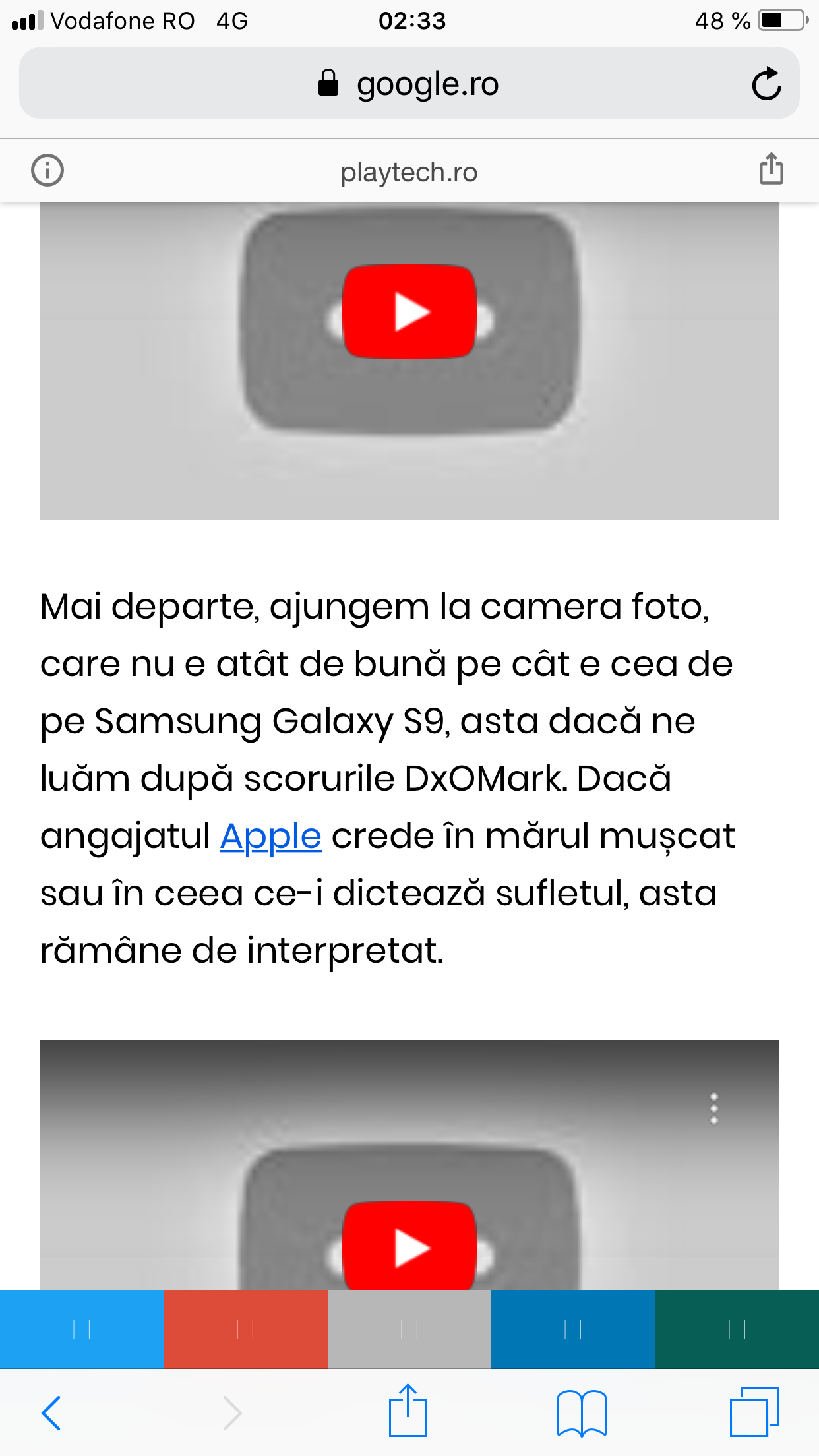819x1456 pixels.
Task: Go back to the previous page
Action: 51,1413
